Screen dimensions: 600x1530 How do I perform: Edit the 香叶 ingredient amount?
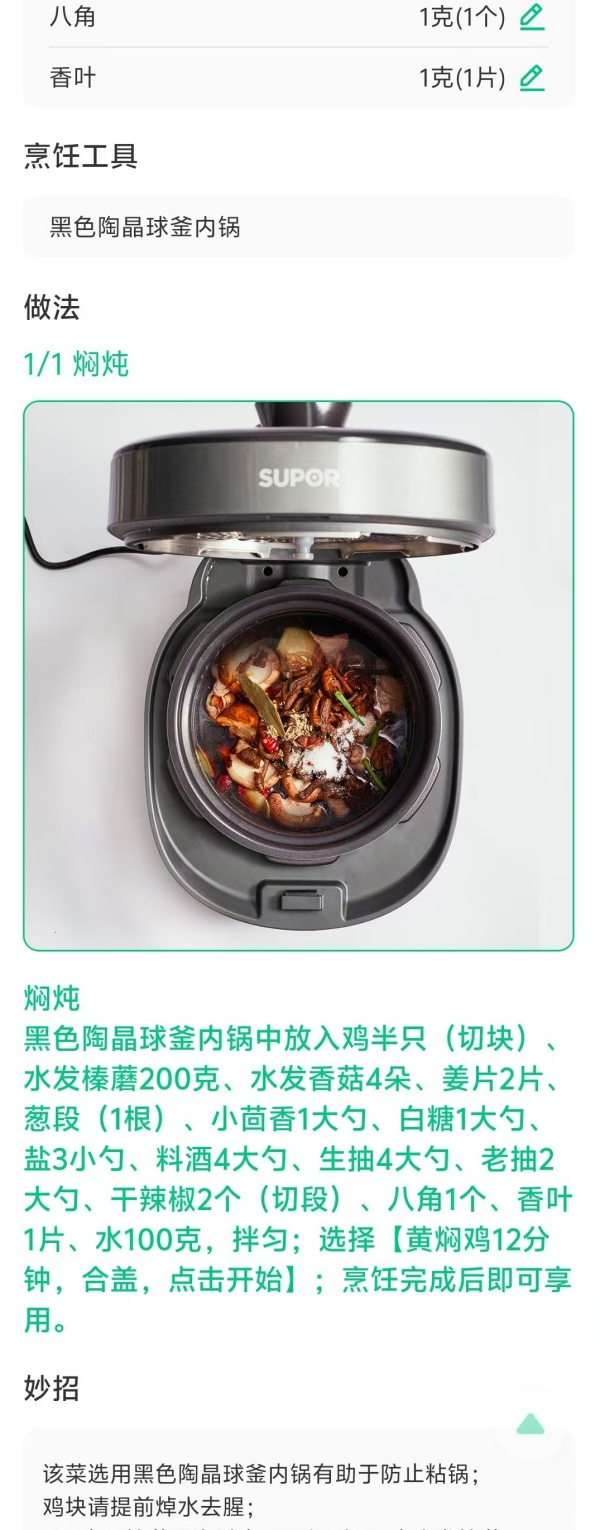[532, 77]
